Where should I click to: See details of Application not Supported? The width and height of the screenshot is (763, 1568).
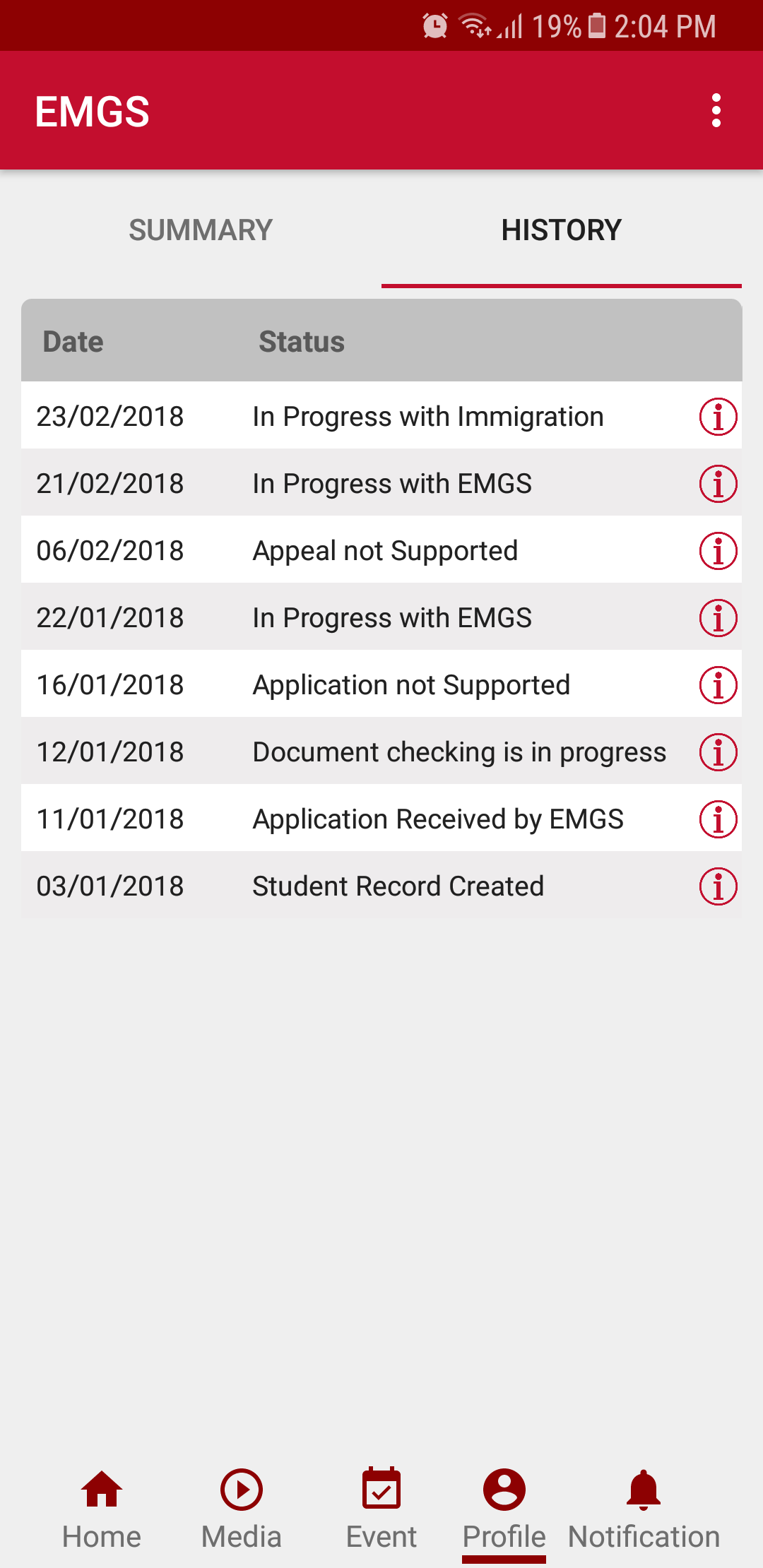(718, 685)
